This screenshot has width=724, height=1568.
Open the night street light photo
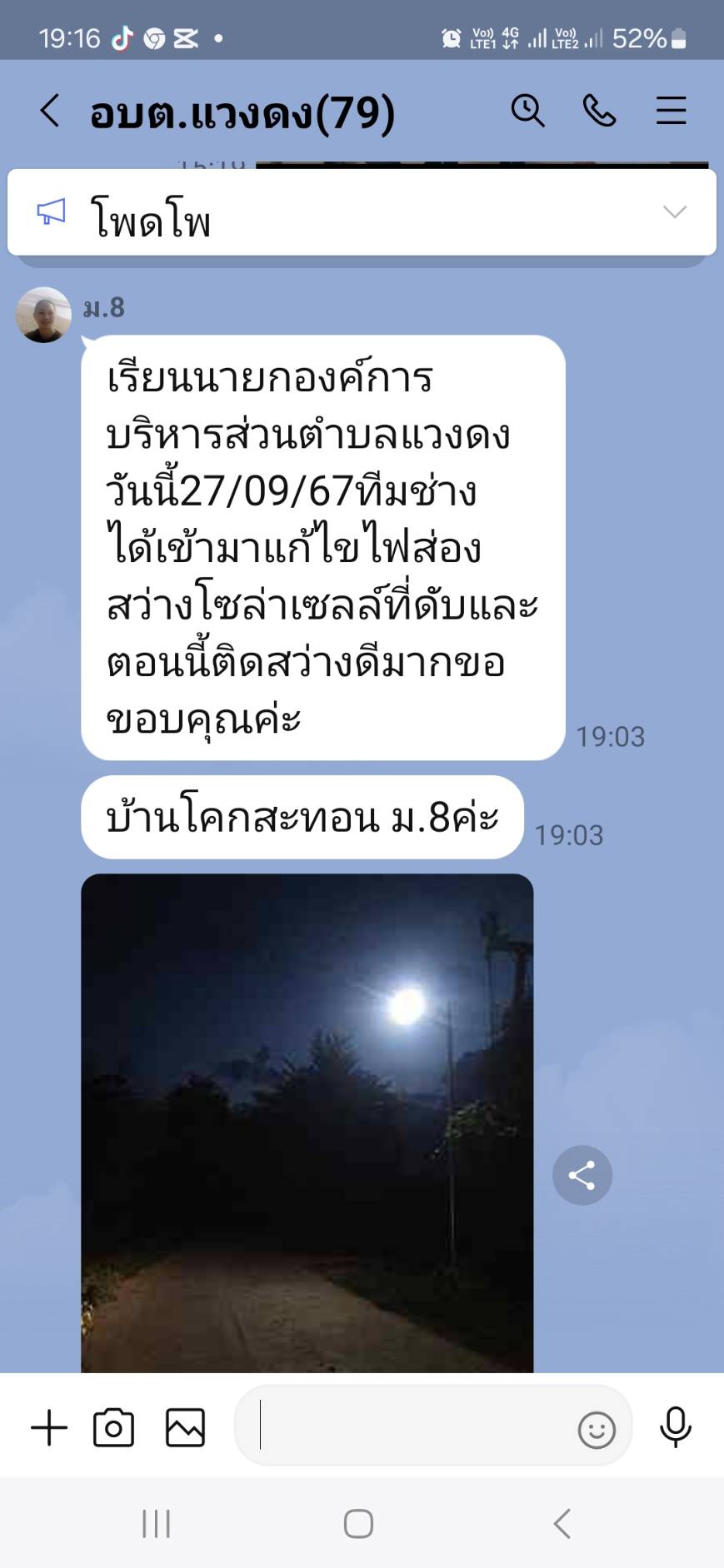coord(307,1122)
